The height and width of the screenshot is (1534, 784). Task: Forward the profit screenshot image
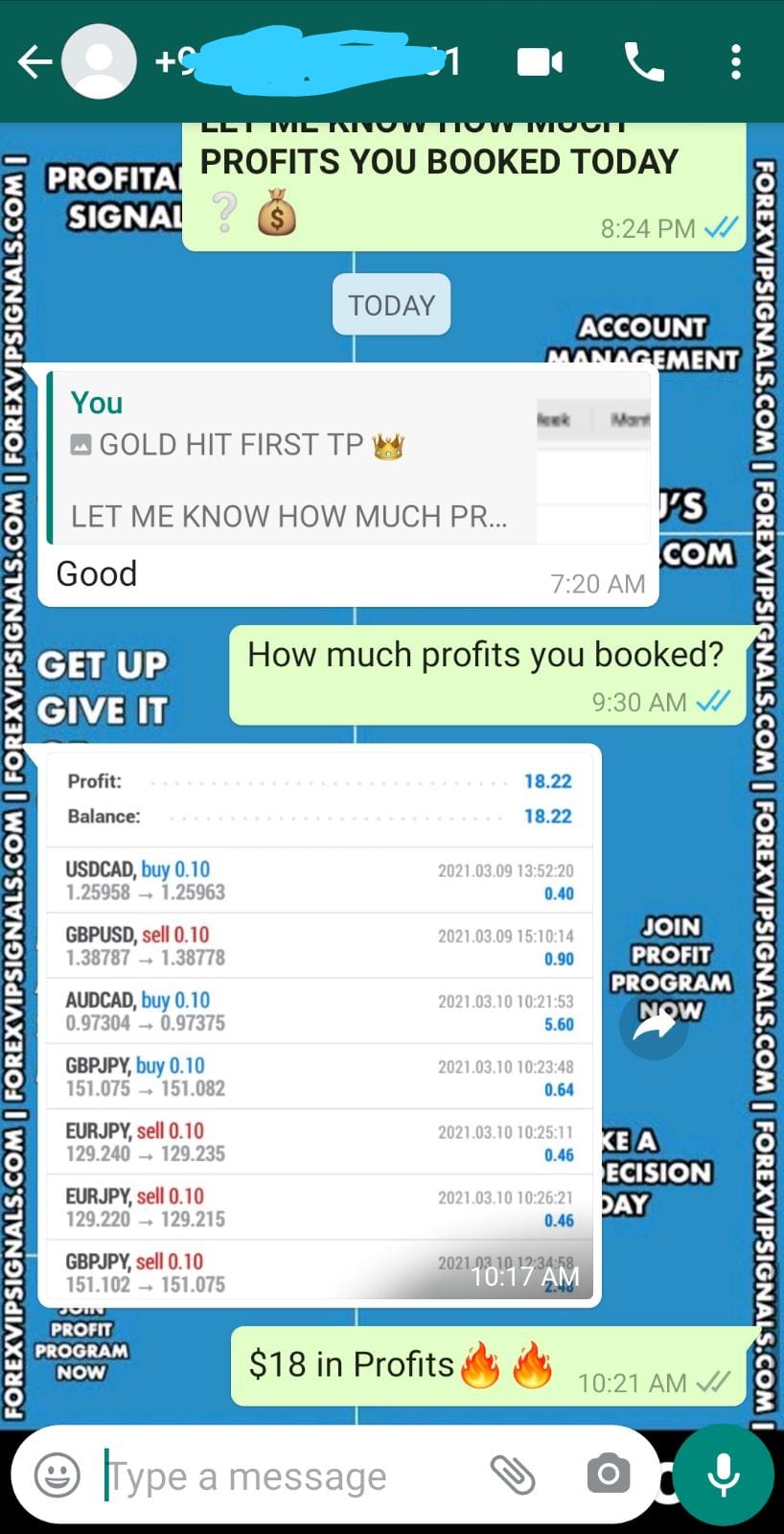654,1025
